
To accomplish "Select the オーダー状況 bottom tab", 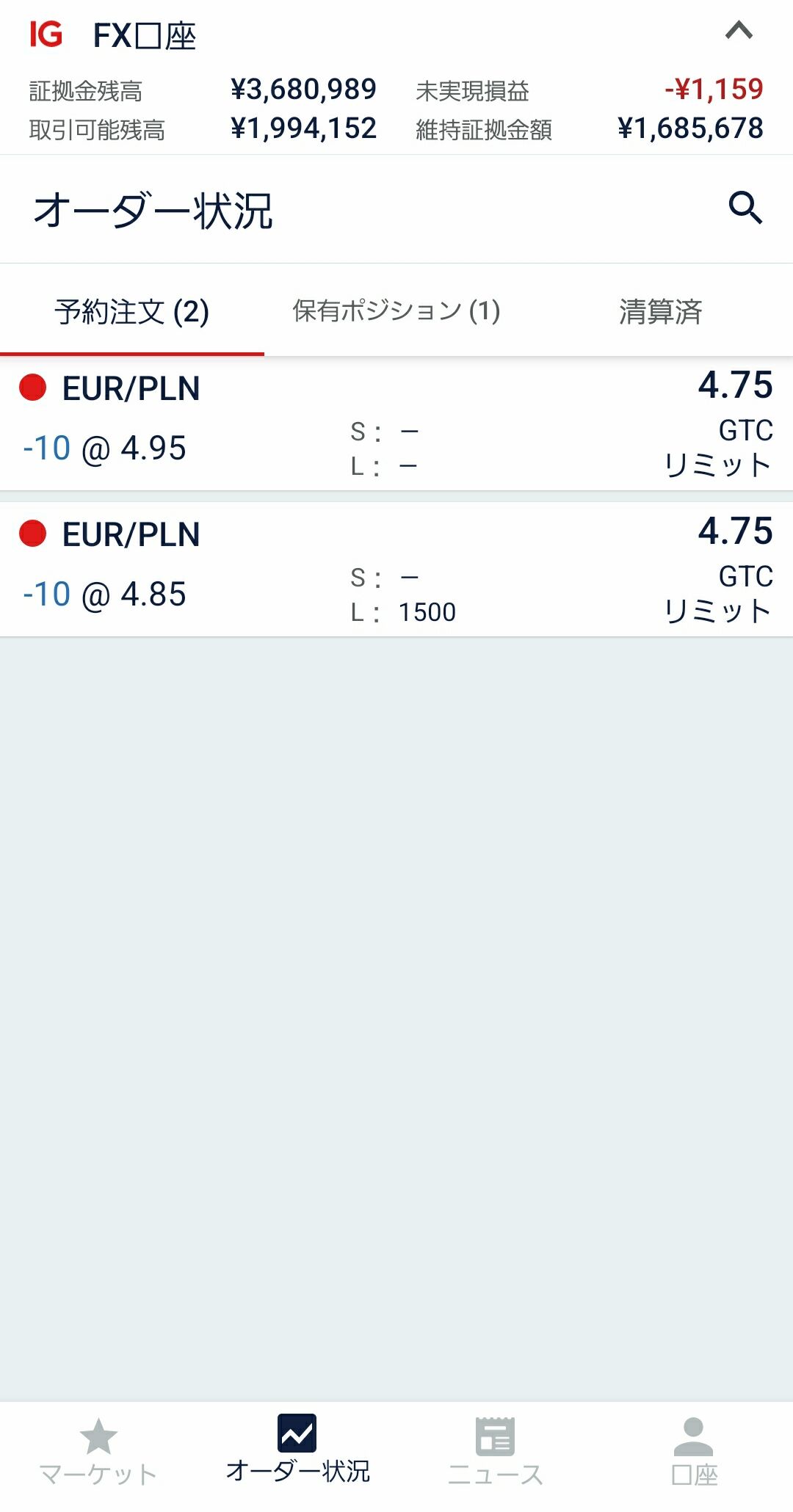I will point(297,1450).
